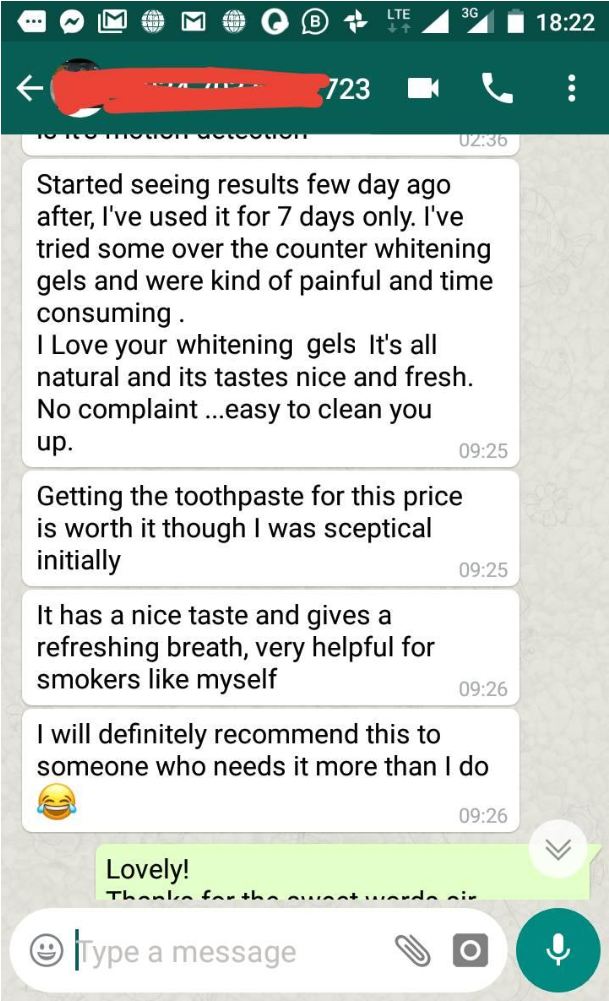Go back to the chat list

[28, 89]
